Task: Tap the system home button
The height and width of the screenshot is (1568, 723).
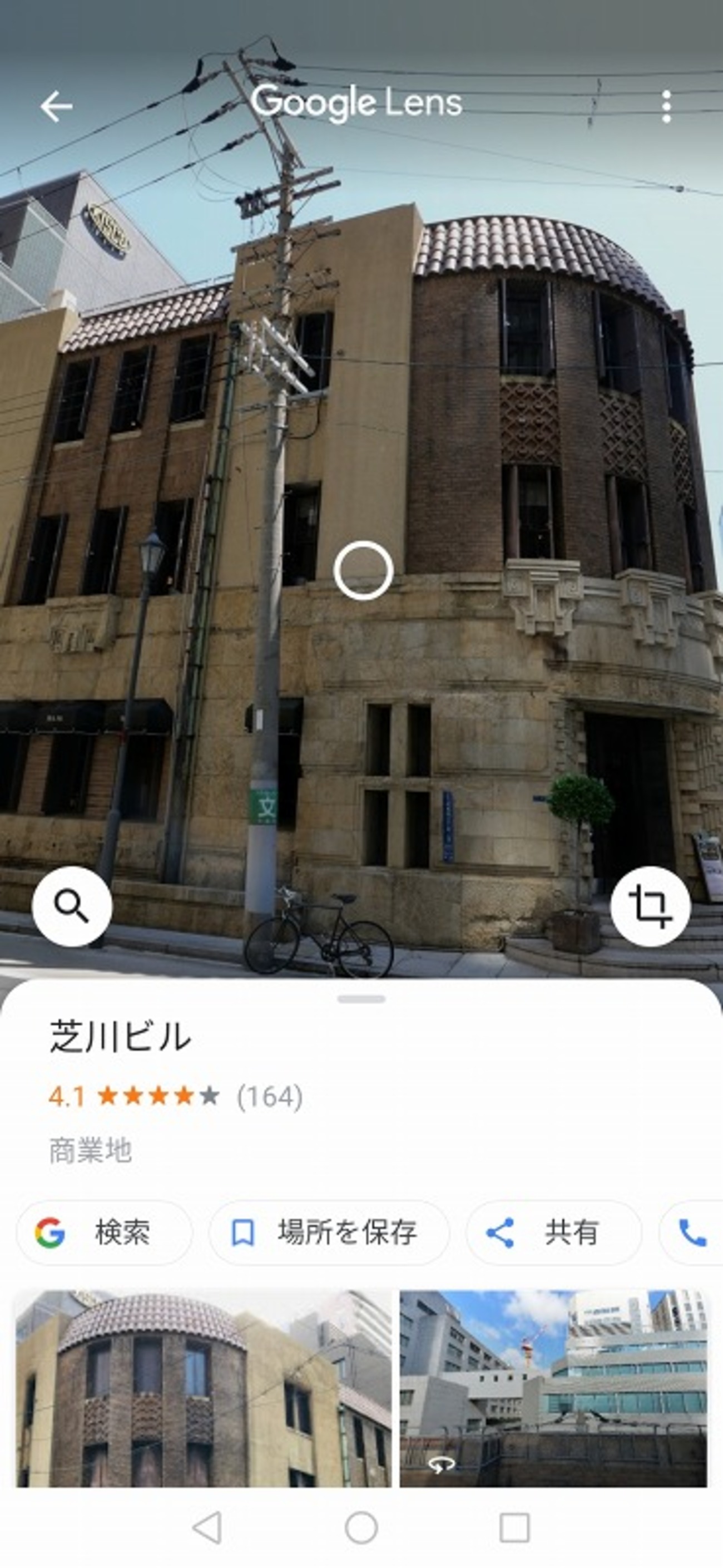Action: (x=361, y=1528)
